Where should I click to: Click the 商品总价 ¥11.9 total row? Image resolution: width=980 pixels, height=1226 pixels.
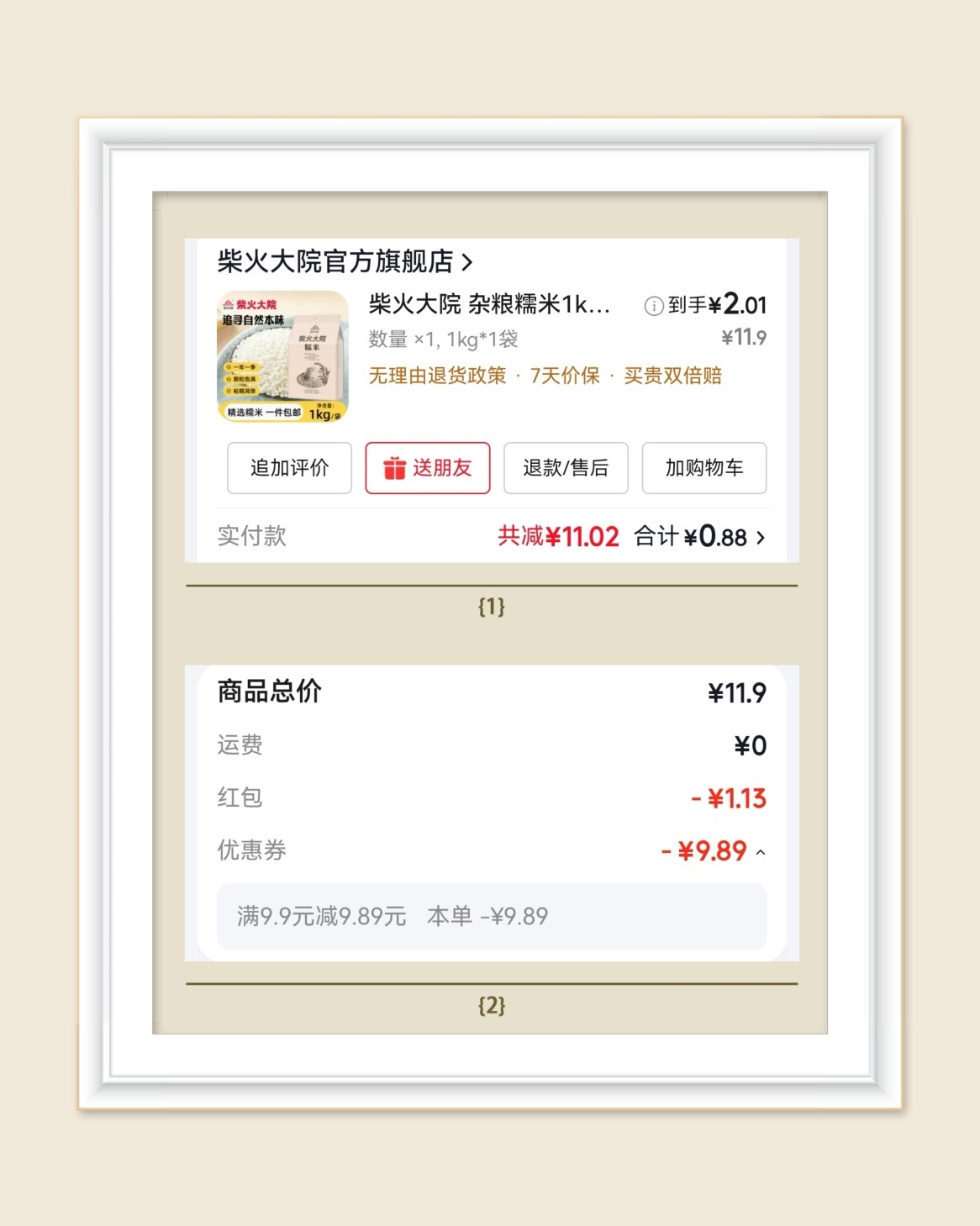(x=492, y=693)
